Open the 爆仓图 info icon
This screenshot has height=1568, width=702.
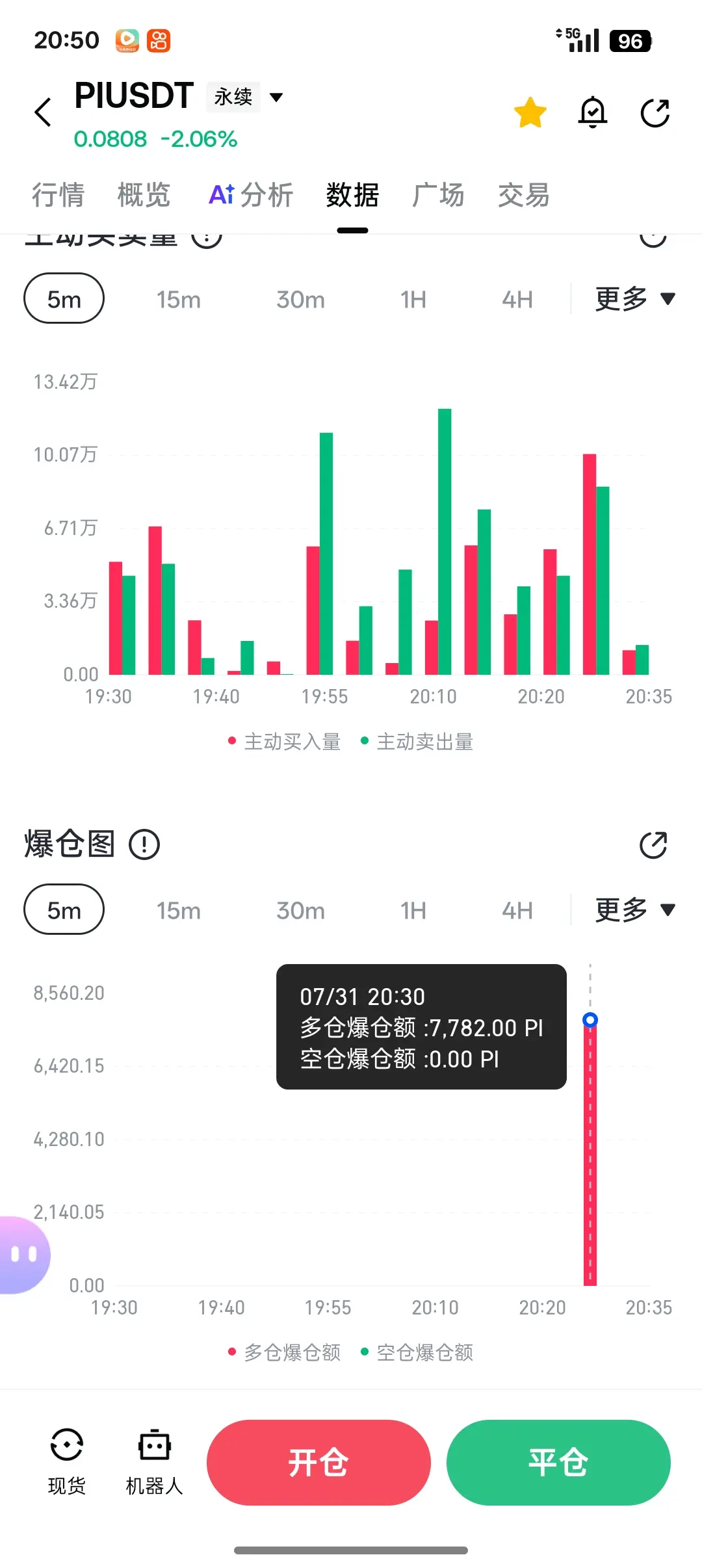(144, 844)
